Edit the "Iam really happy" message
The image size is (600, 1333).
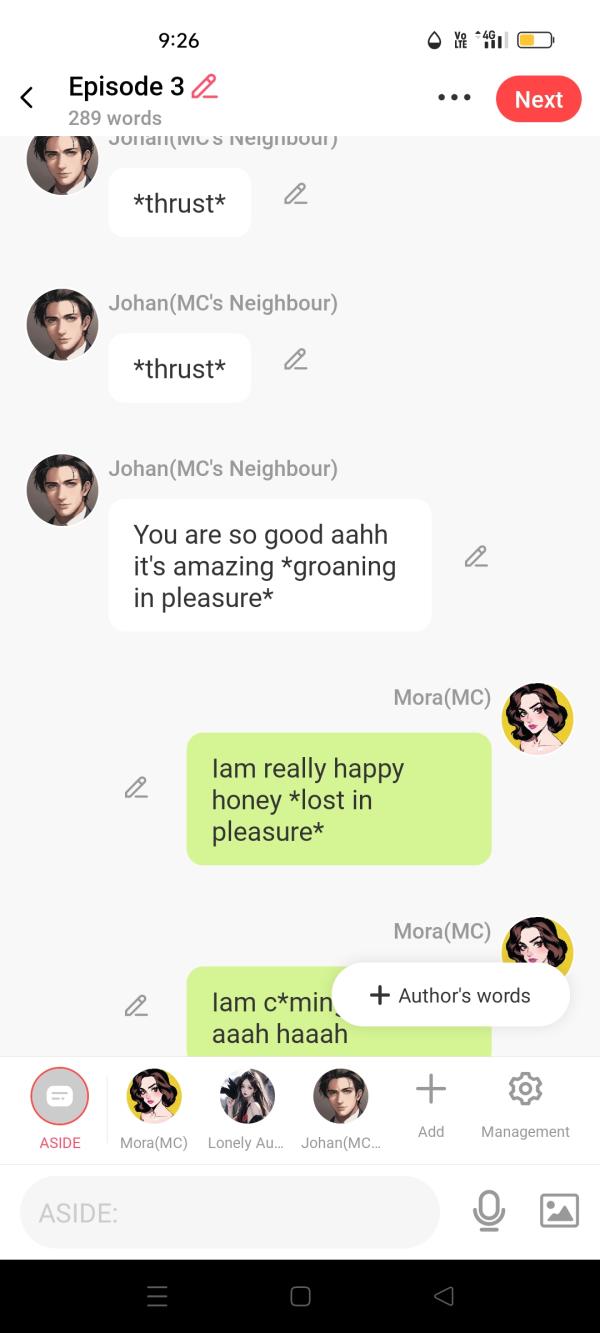pyautogui.click(x=136, y=788)
